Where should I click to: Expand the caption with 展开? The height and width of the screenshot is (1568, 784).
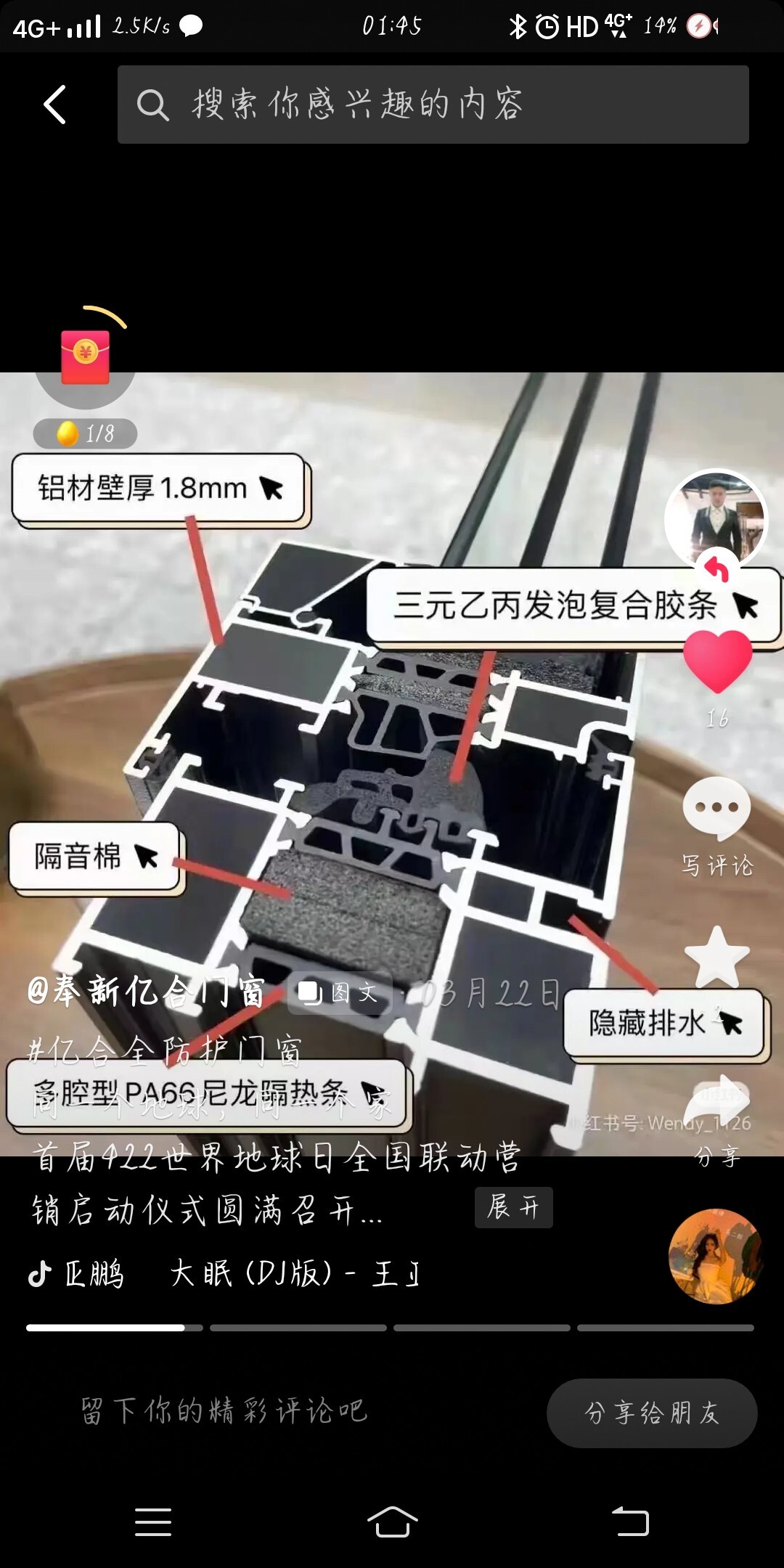click(x=513, y=1207)
